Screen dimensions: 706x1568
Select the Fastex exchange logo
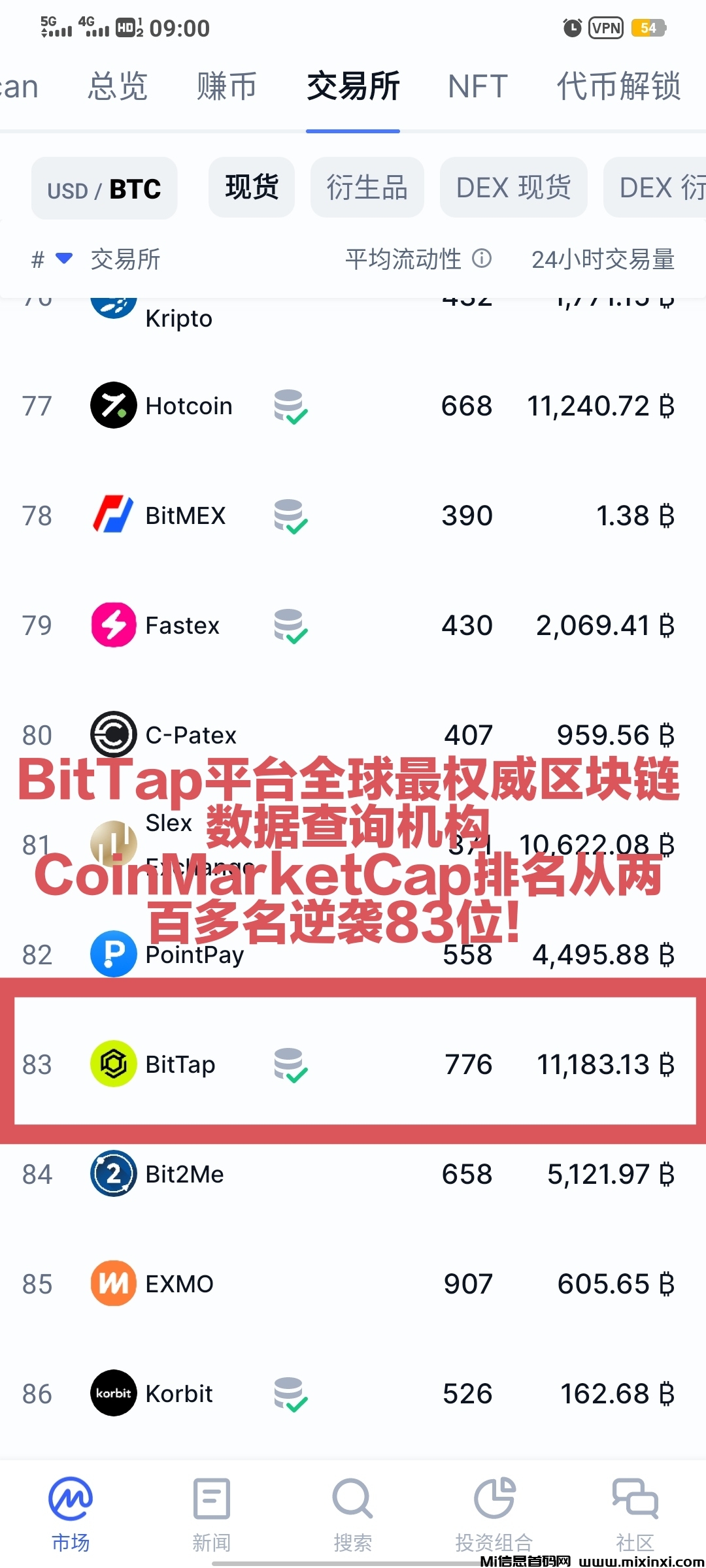(x=114, y=625)
